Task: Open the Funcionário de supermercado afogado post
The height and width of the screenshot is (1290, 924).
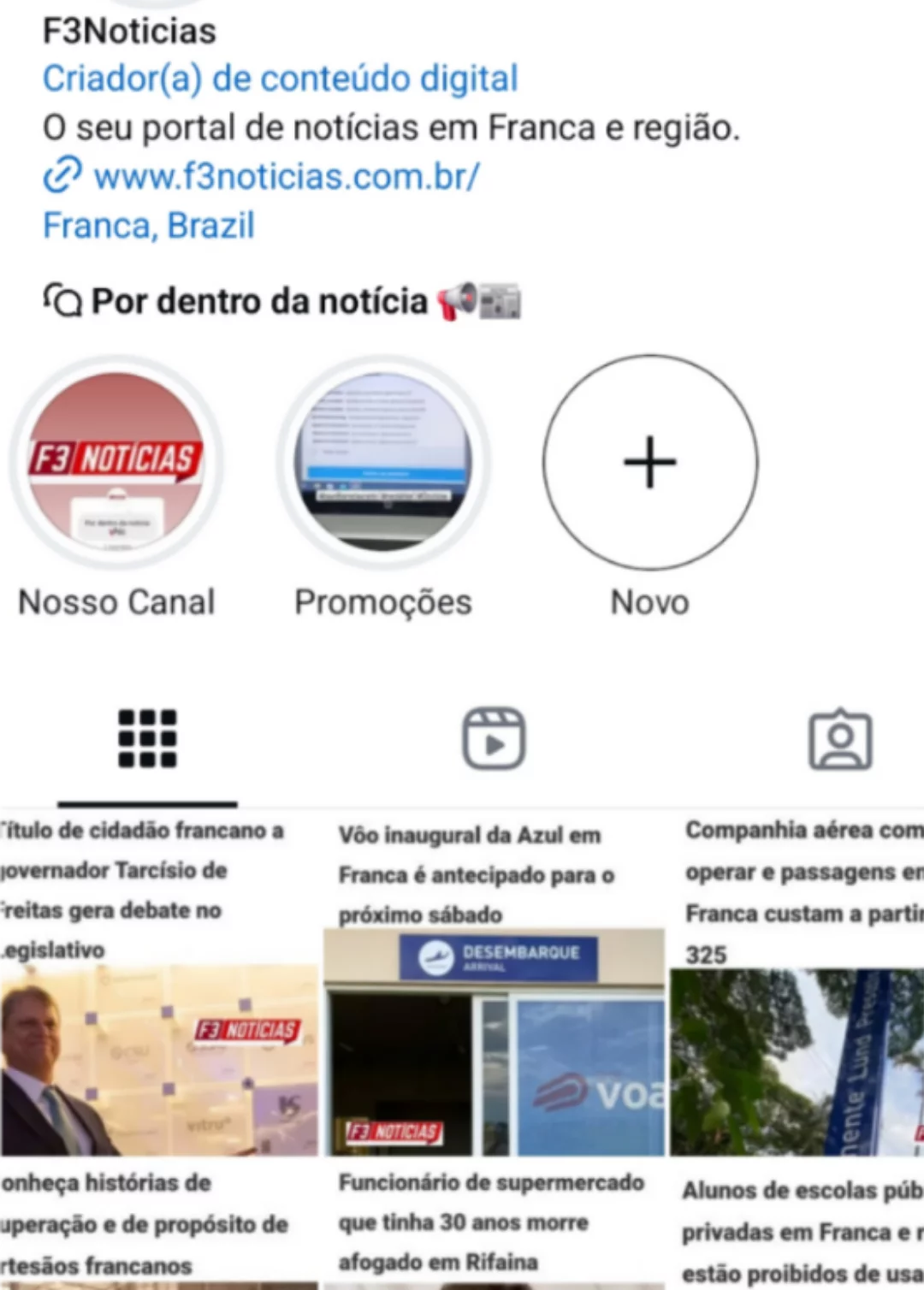Action: point(494,1225)
